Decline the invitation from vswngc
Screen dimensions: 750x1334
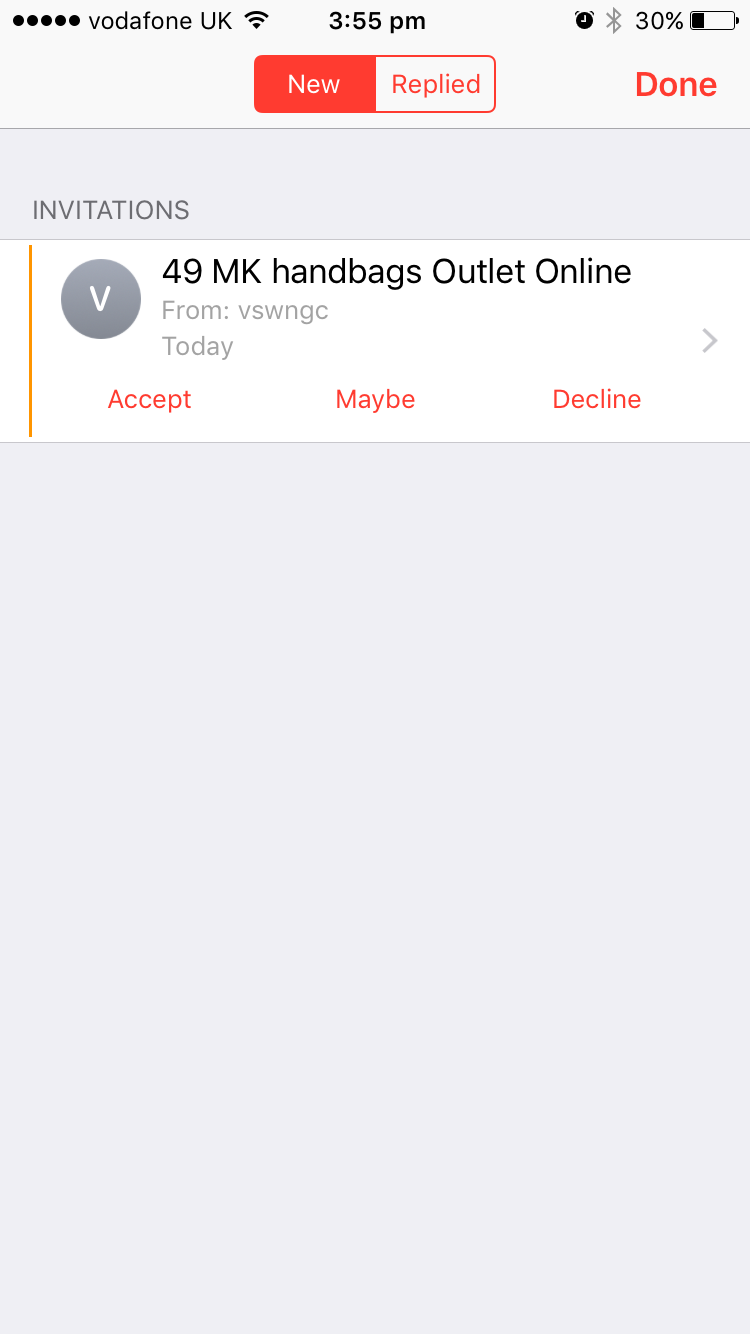pyautogui.click(x=596, y=399)
